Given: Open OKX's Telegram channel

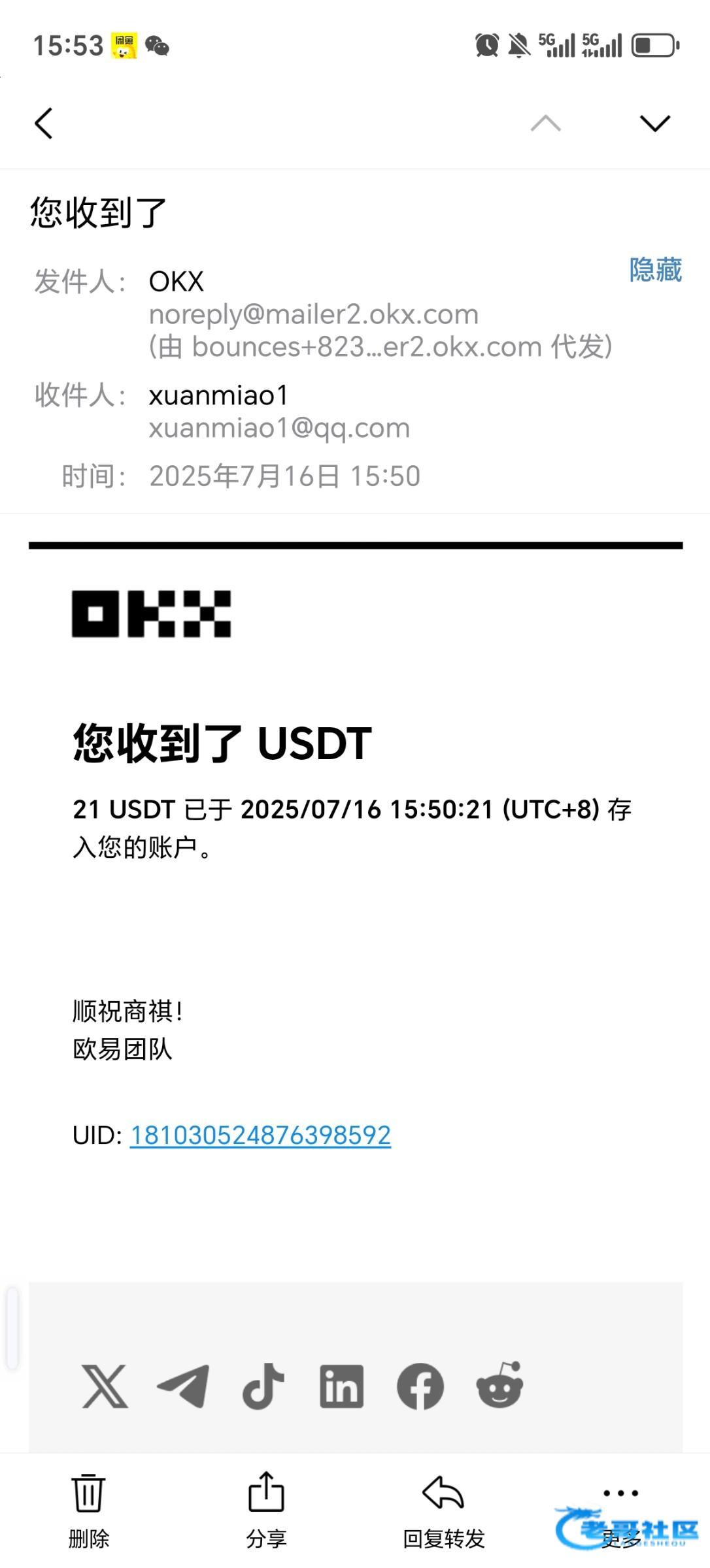Looking at the screenshot, I should [184, 1385].
